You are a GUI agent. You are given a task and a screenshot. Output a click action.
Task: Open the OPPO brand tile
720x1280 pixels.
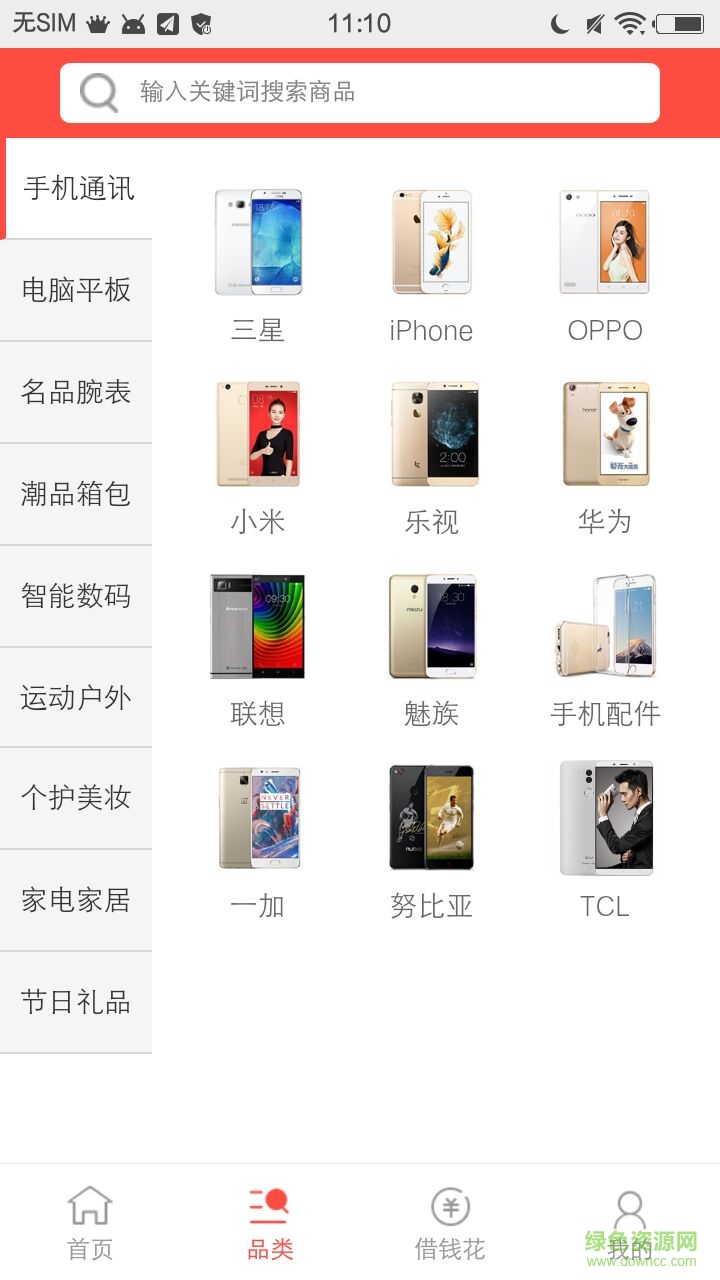(x=605, y=262)
